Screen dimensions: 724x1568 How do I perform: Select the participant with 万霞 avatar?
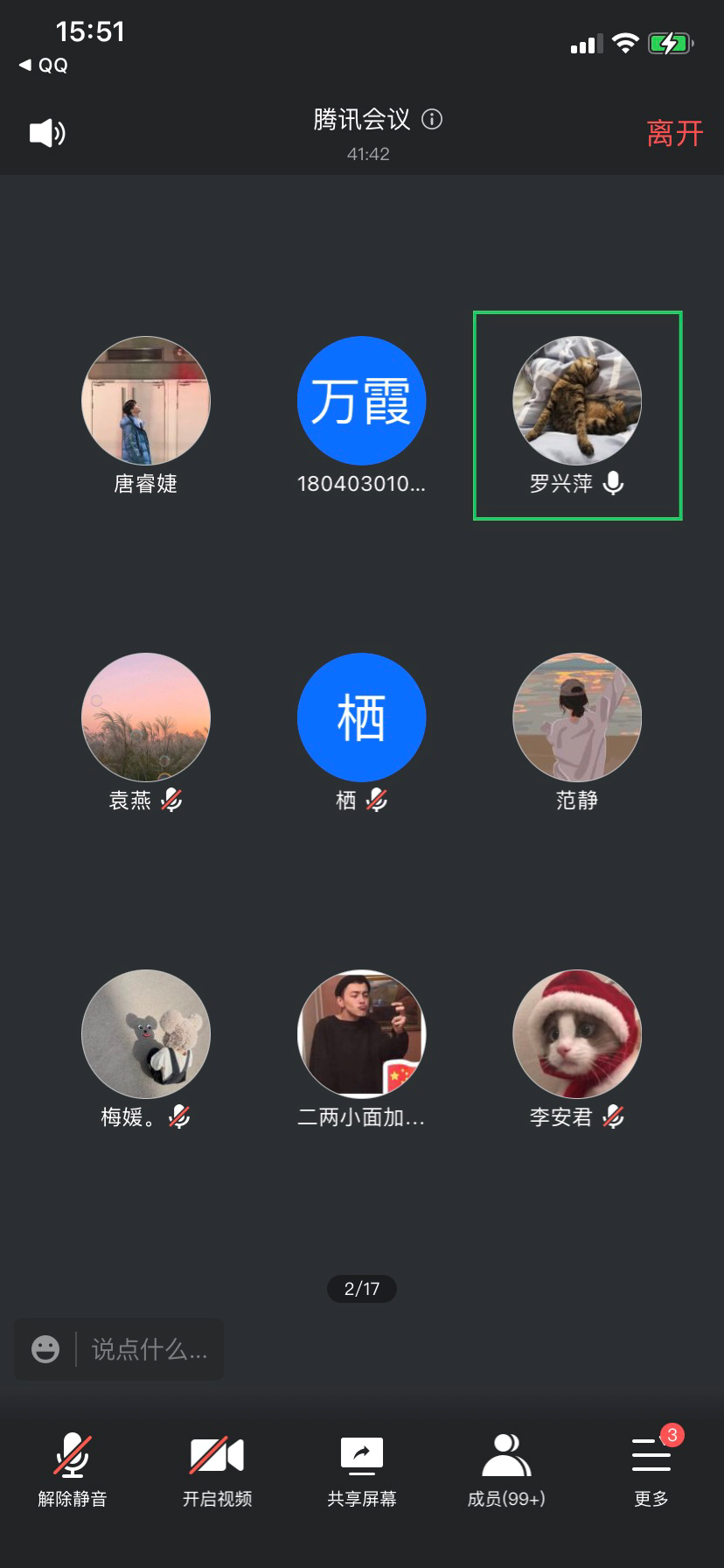pyautogui.click(x=361, y=401)
